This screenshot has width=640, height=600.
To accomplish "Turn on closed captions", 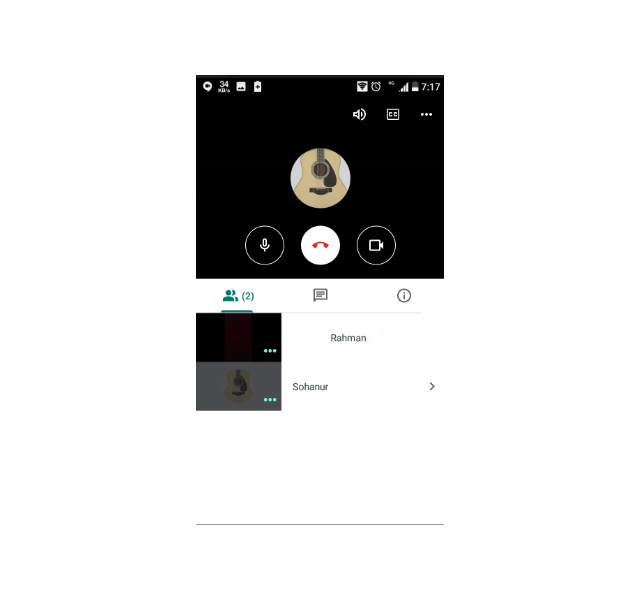I will coord(393,115).
